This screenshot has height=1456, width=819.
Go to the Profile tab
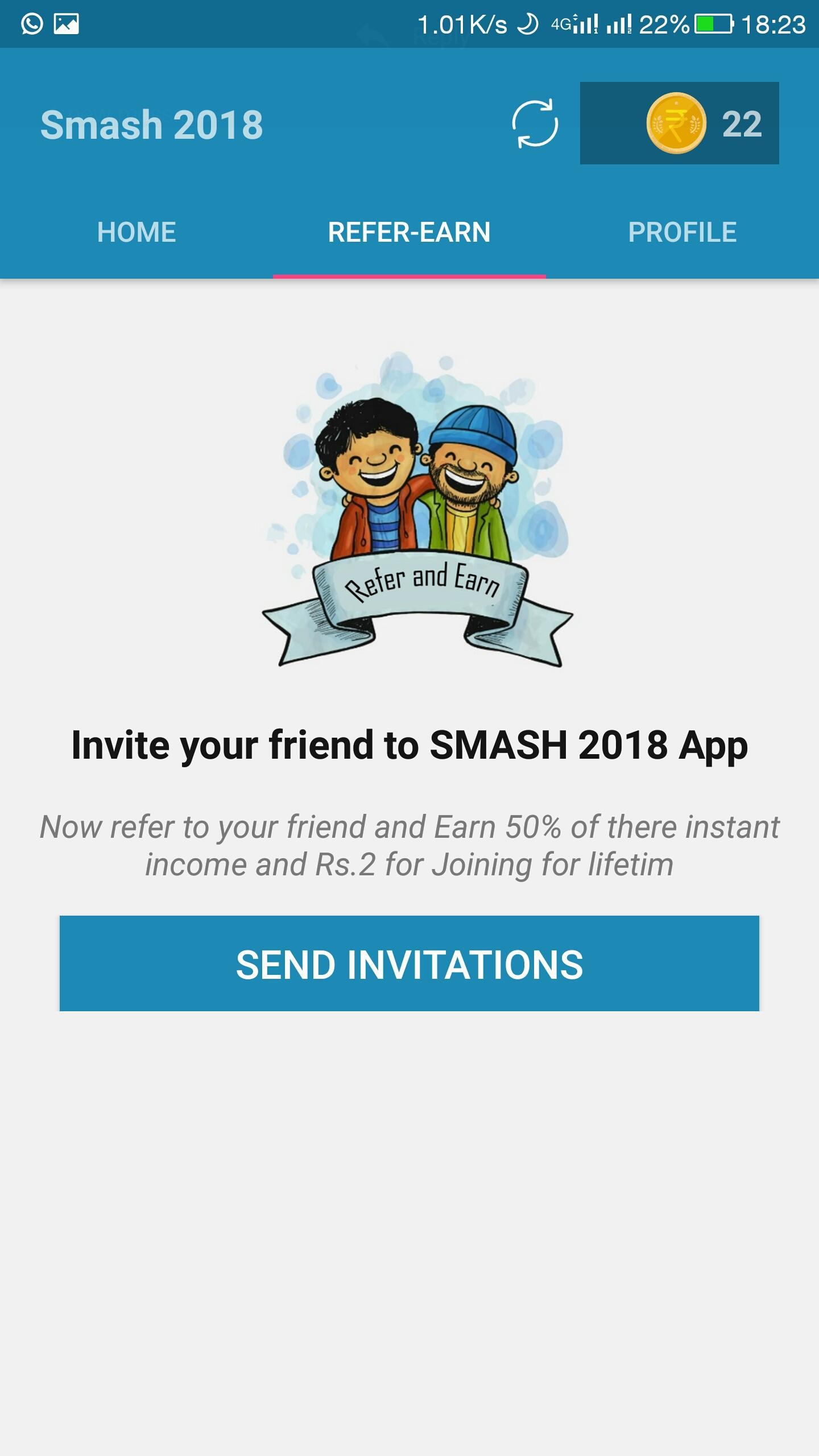tap(682, 232)
